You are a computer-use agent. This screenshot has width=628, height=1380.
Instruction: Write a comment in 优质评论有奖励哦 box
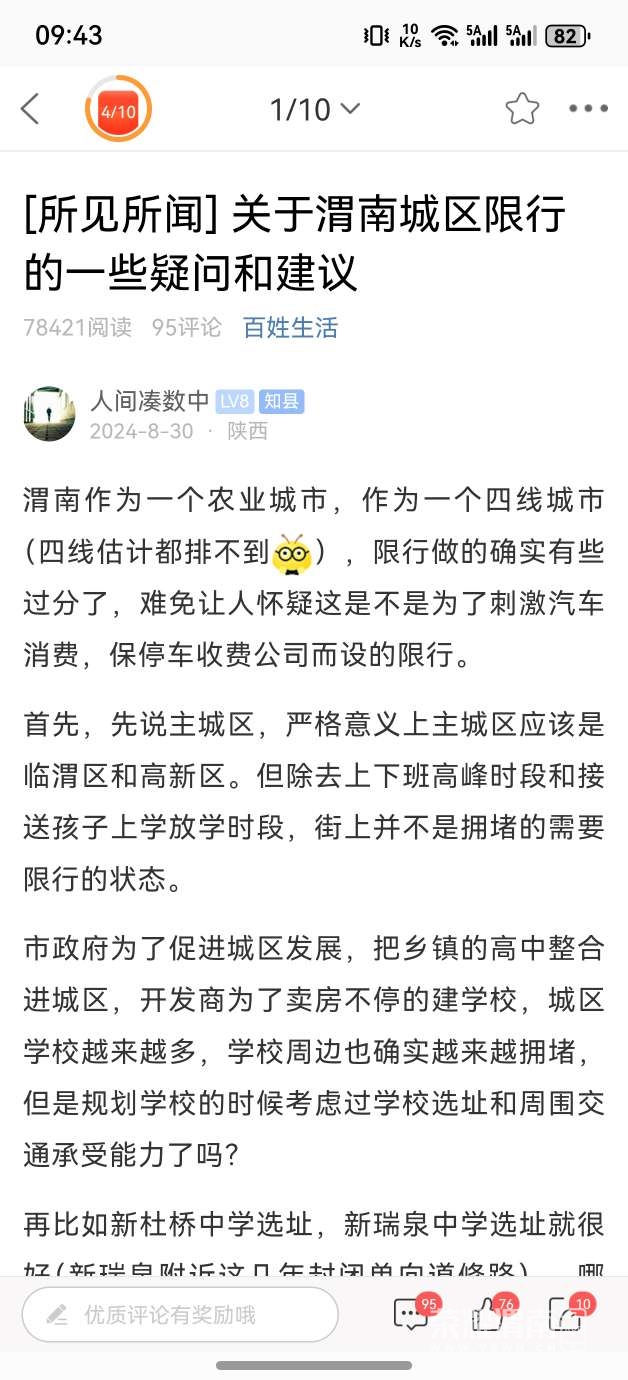(180, 1314)
